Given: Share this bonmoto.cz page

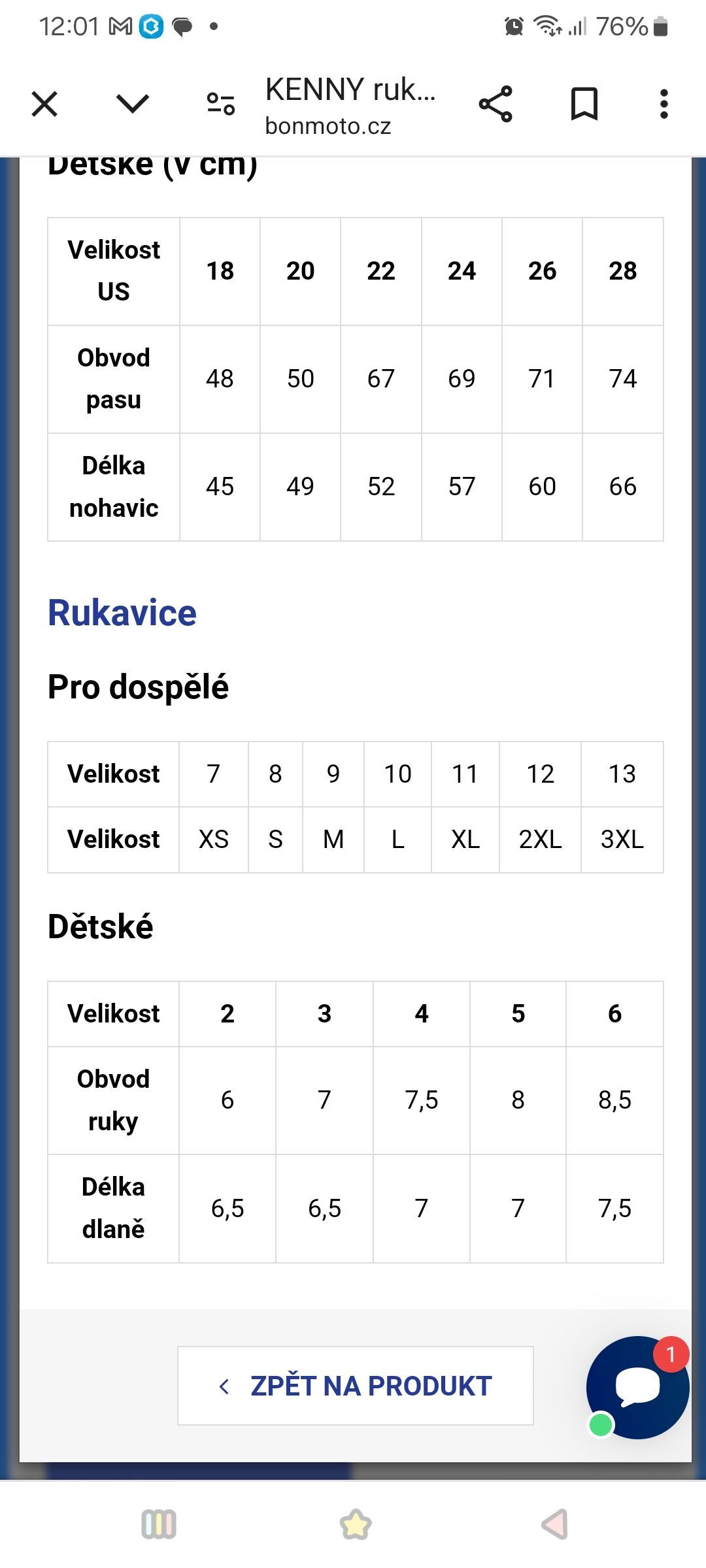Looking at the screenshot, I should (496, 104).
